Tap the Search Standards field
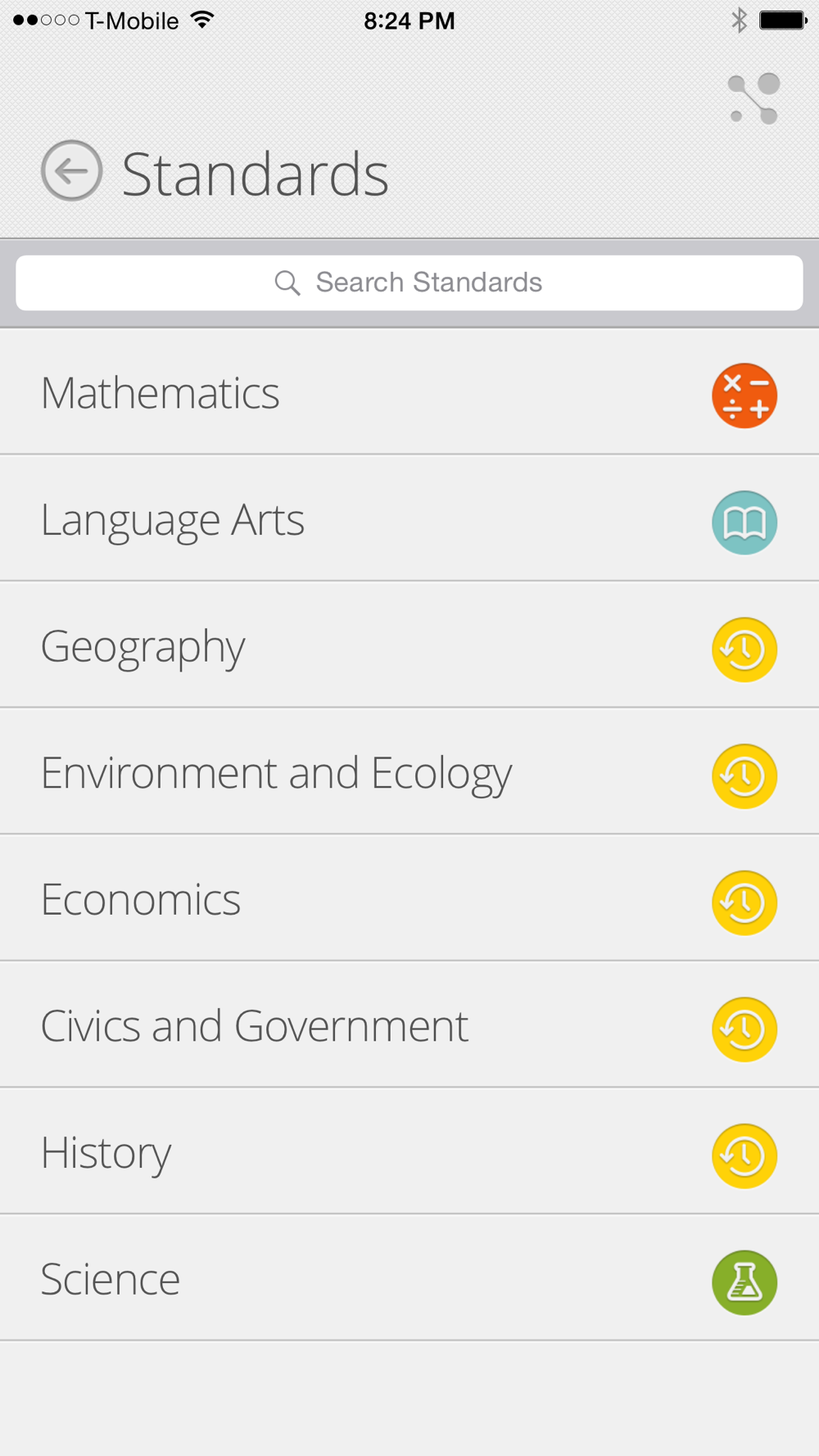 tap(409, 283)
